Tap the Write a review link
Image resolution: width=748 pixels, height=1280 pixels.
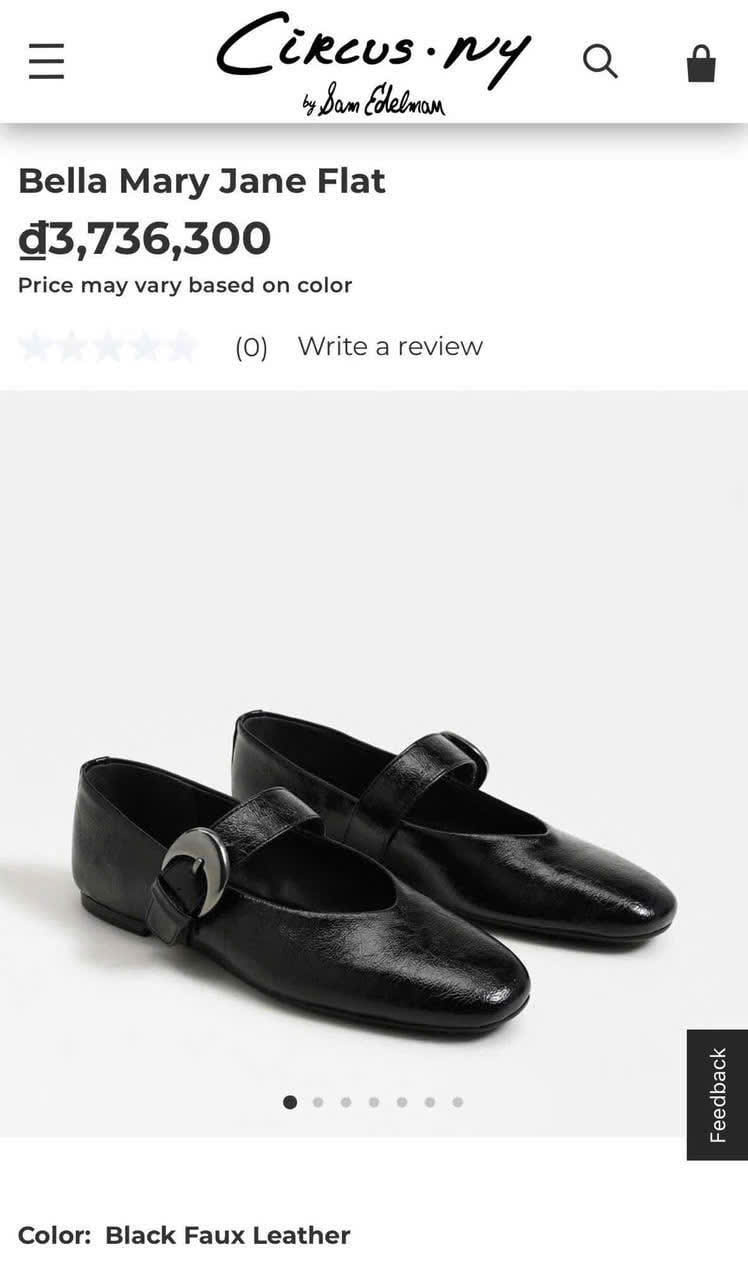[389, 346]
